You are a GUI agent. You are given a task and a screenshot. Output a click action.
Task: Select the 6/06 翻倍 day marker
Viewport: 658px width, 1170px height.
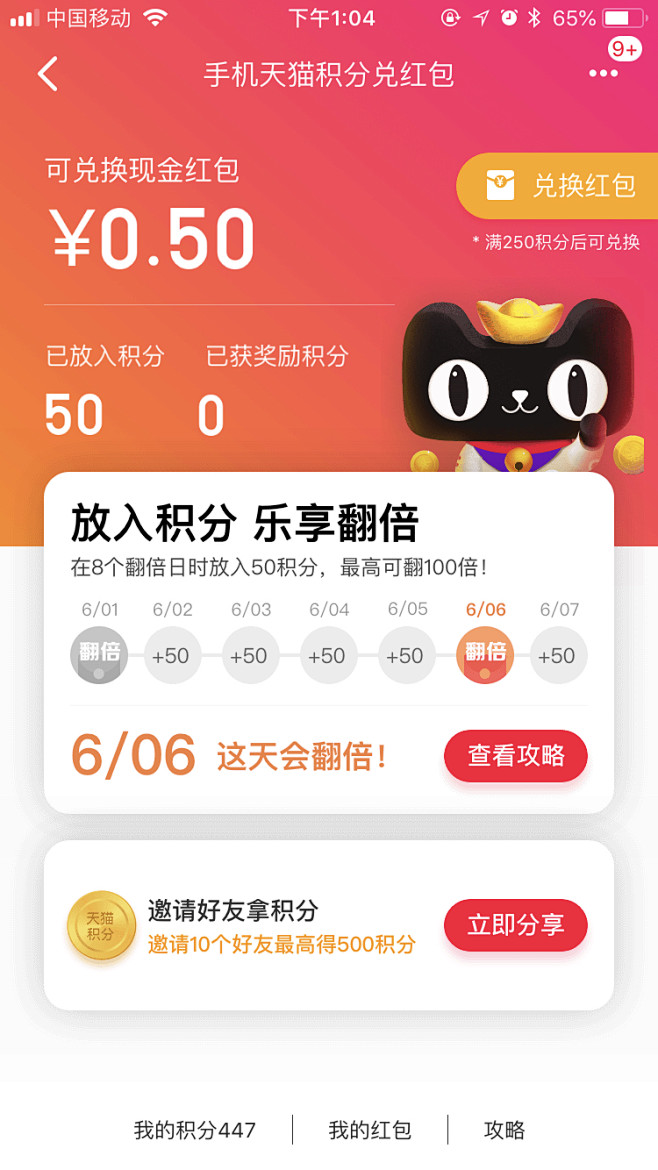coord(485,655)
